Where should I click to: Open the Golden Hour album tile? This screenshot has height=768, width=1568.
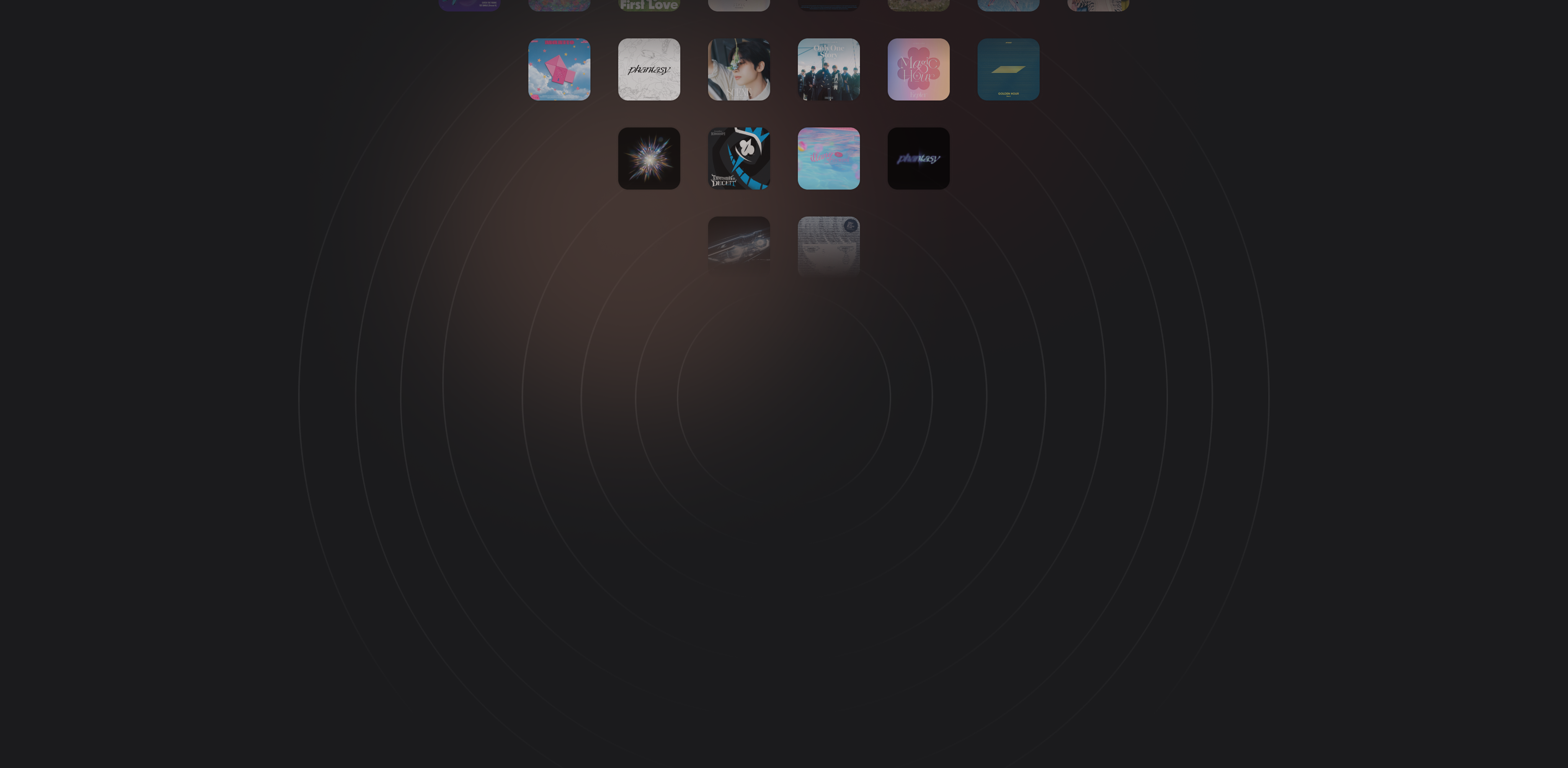pos(1008,69)
